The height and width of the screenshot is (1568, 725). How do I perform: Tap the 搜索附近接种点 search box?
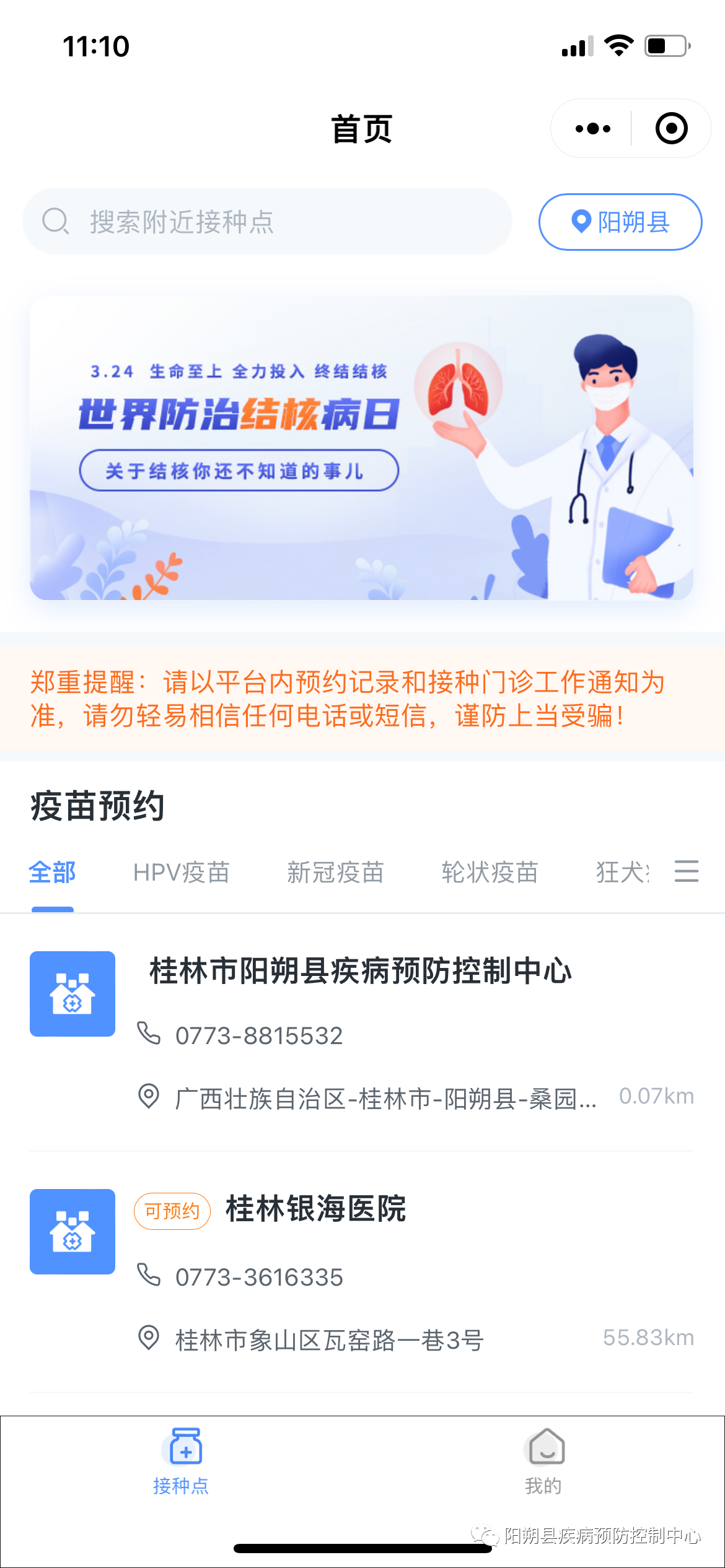click(x=268, y=222)
